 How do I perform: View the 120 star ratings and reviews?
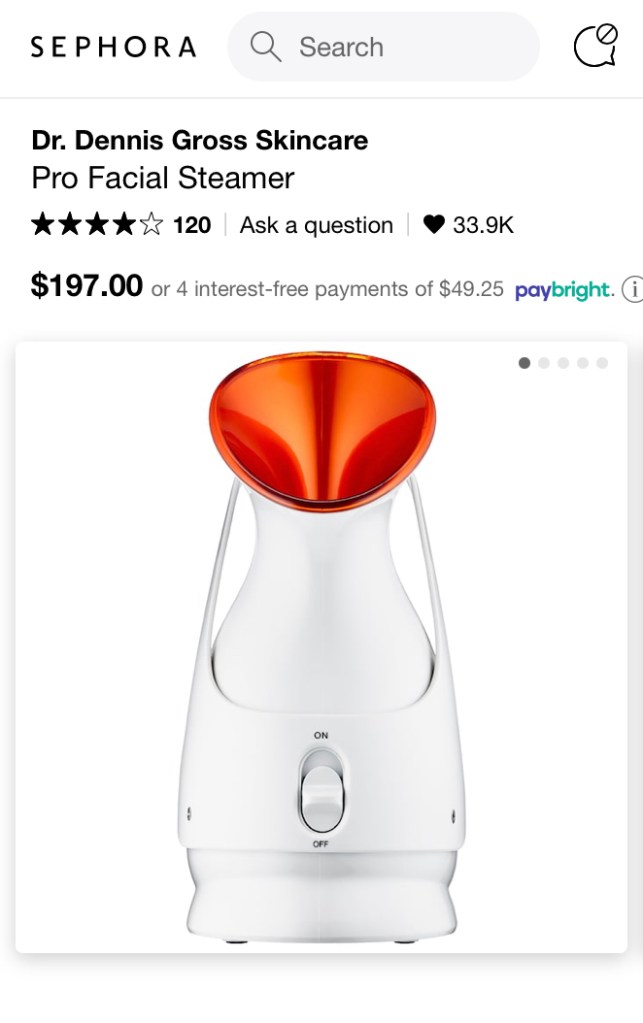(x=121, y=225)
